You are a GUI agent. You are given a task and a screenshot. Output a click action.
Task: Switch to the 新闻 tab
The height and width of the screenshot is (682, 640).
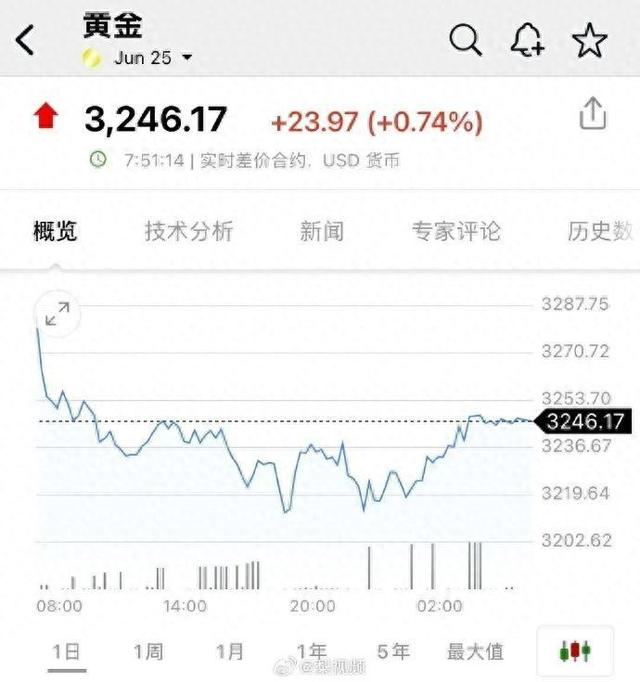[x=322, y=231]
